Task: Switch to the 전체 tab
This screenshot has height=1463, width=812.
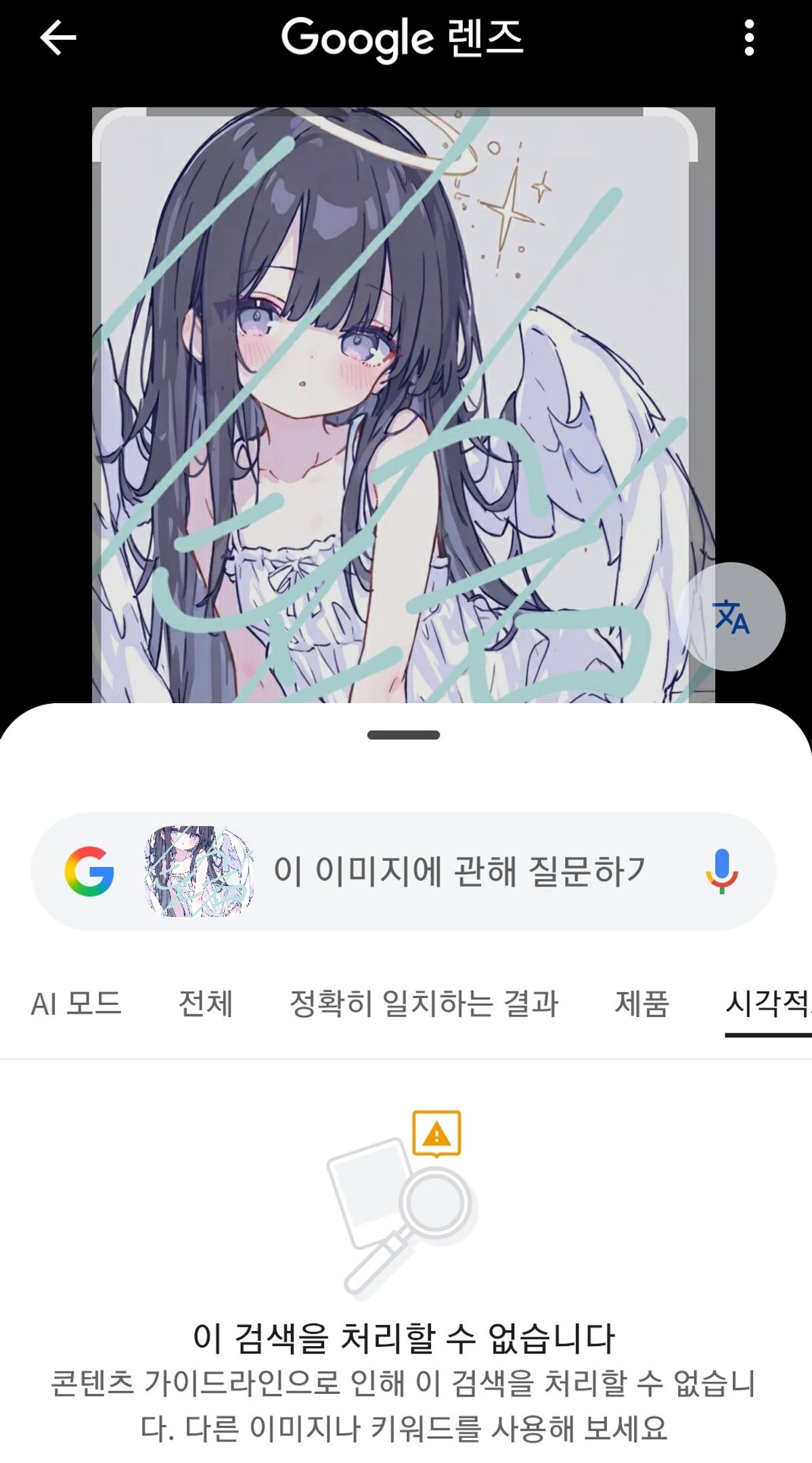Action: [206, 1003]
